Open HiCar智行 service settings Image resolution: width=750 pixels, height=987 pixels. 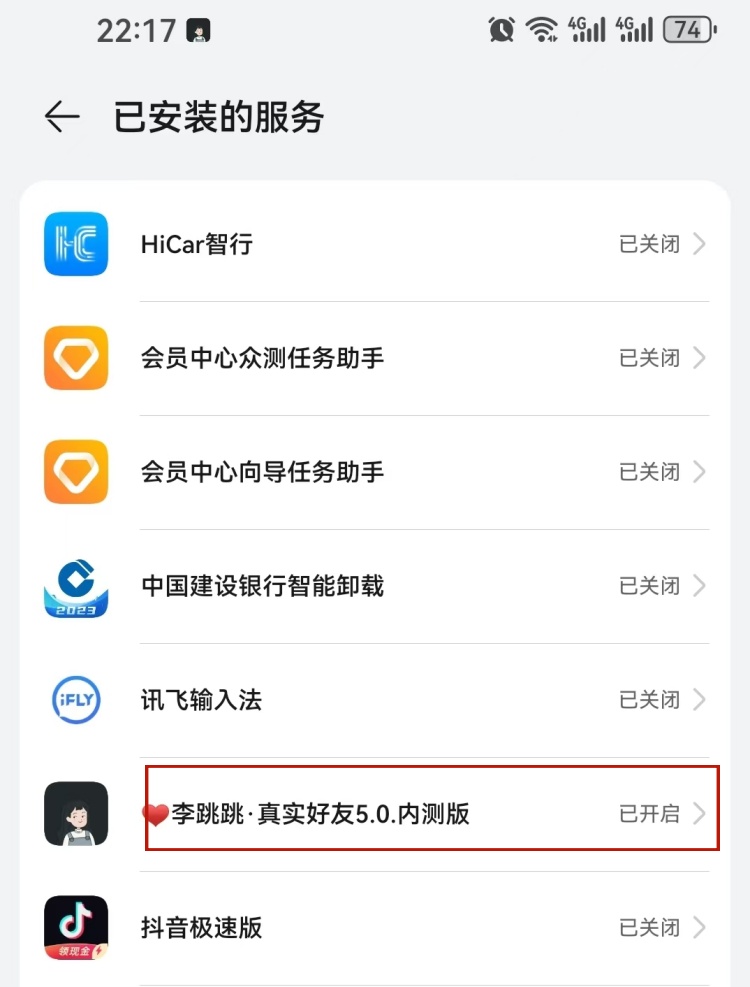(375, 244)
